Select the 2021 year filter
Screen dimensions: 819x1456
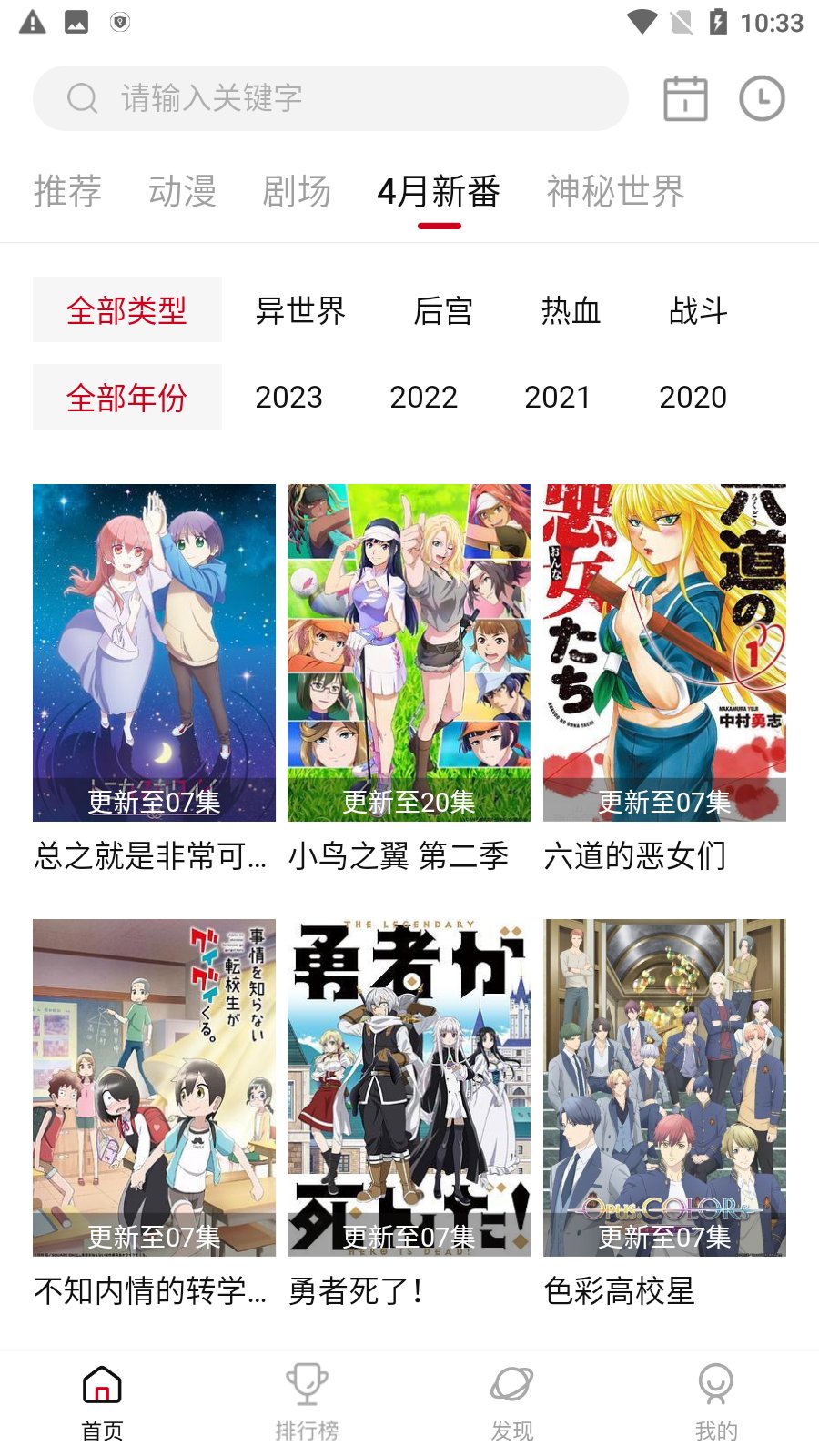click(558, 398)
